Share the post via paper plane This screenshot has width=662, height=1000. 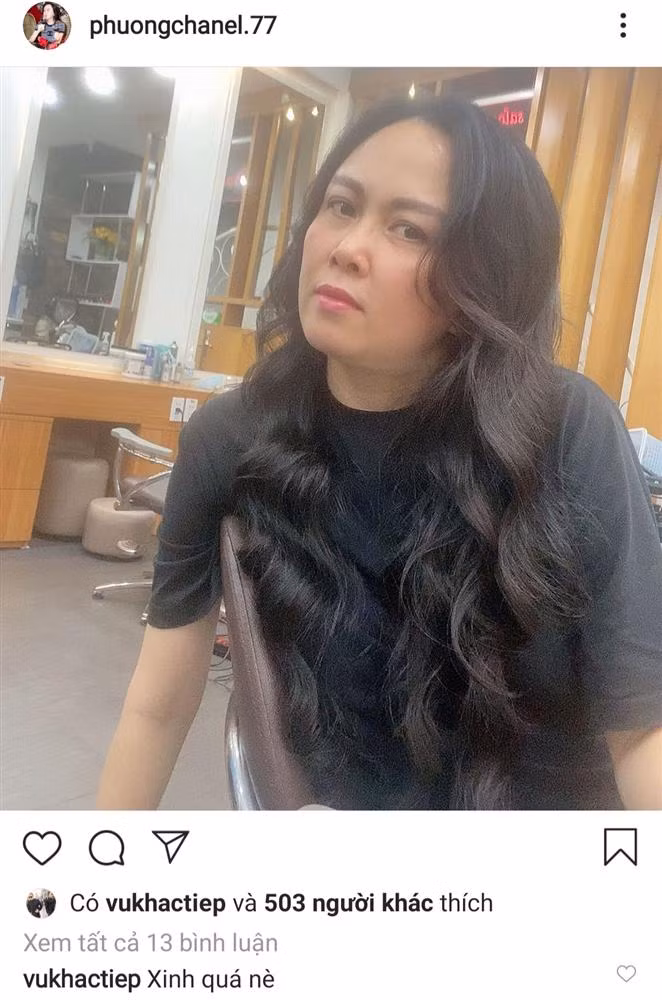170,846
